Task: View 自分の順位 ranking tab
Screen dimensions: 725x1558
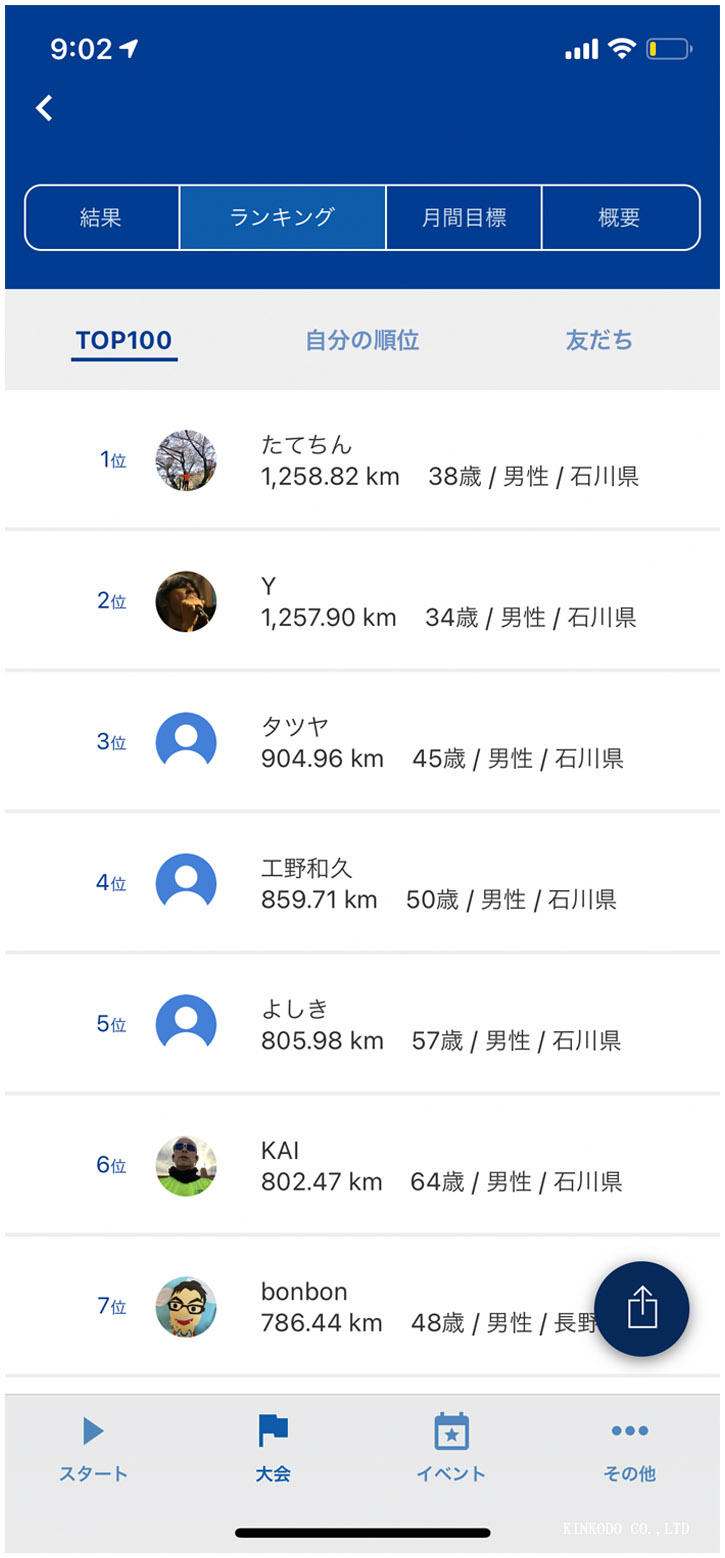Action: tap(362, 340)
